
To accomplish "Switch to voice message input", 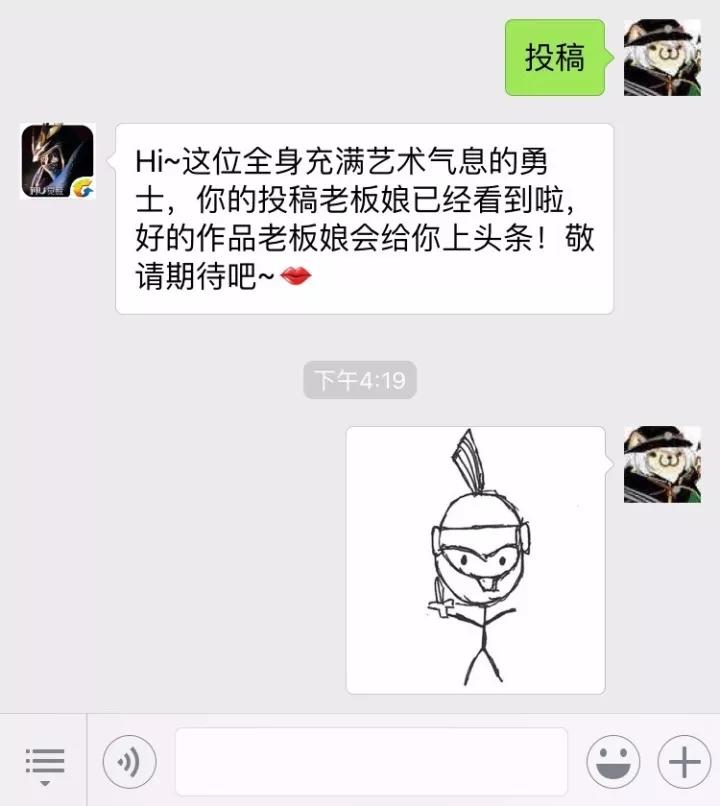I will (129, 761).
